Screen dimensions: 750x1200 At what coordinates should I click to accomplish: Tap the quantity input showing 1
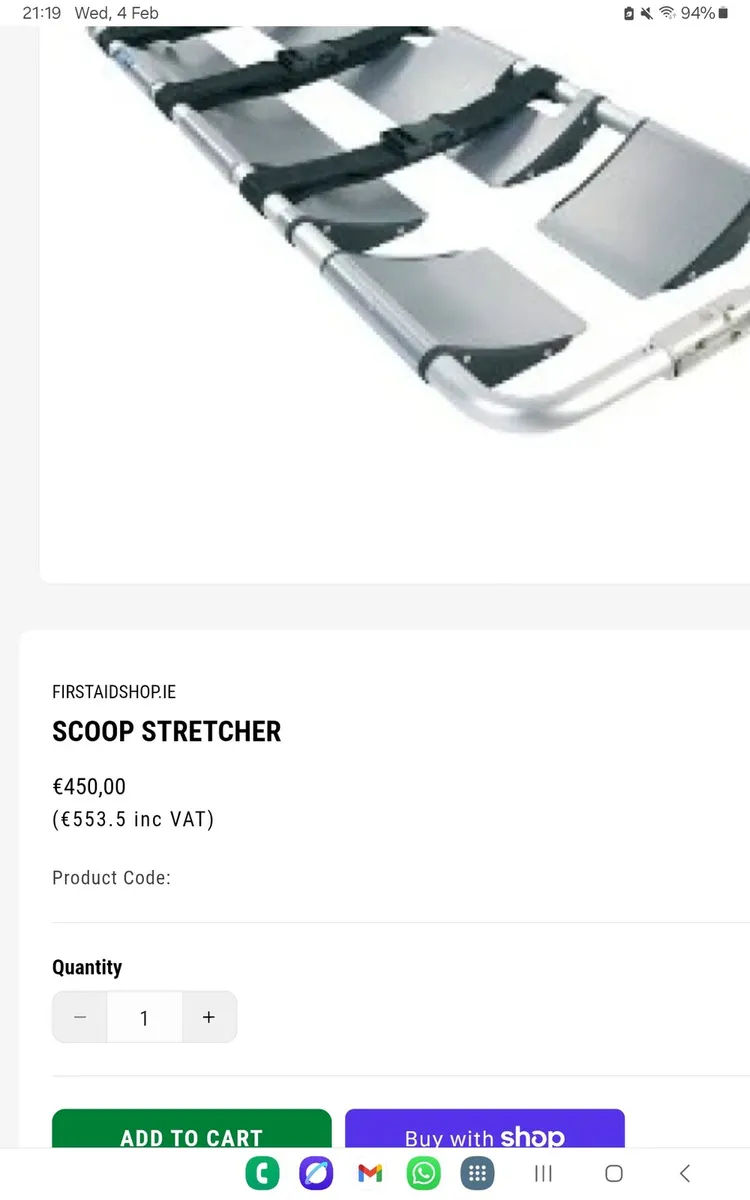tap(144, 1016)
